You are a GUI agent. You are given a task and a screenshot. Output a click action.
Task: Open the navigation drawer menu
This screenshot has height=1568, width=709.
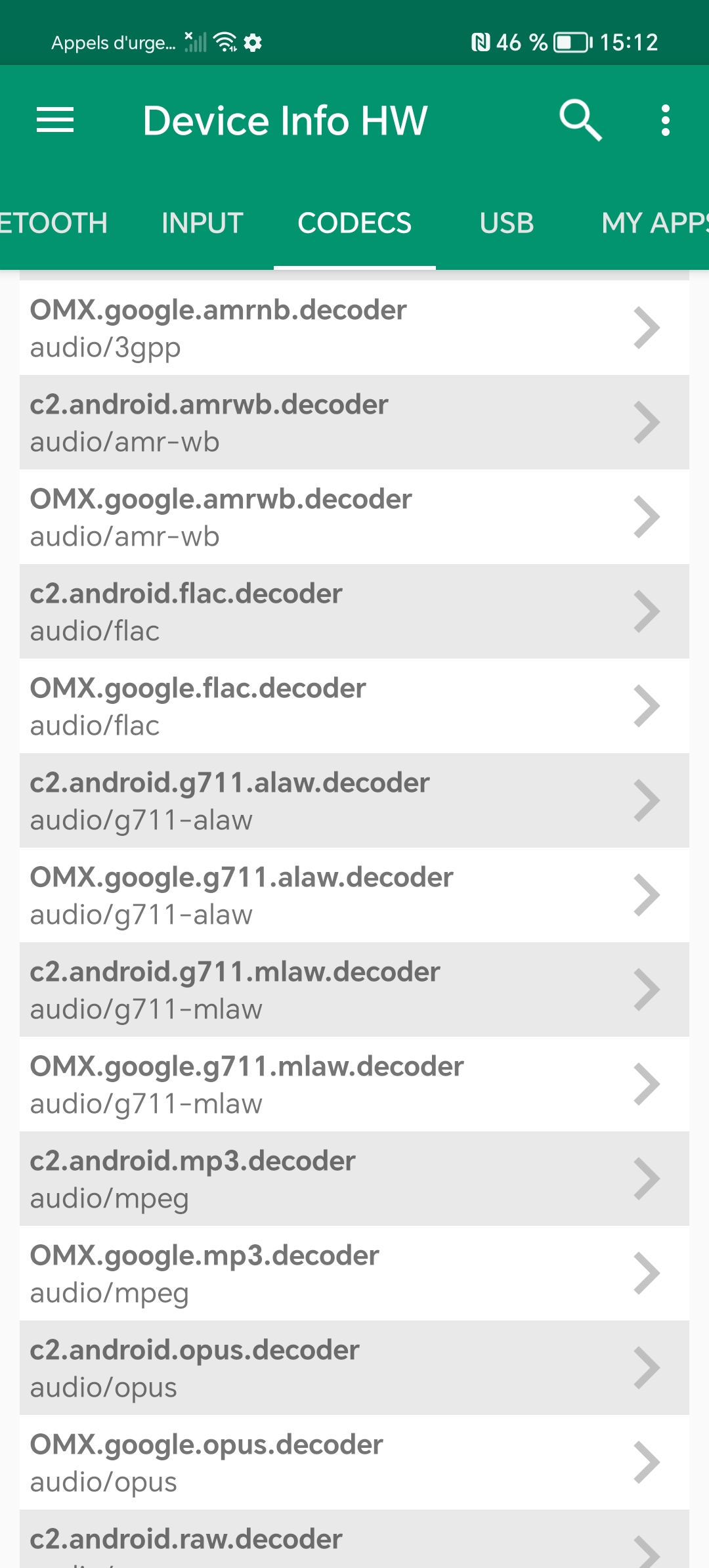[55, 120]
